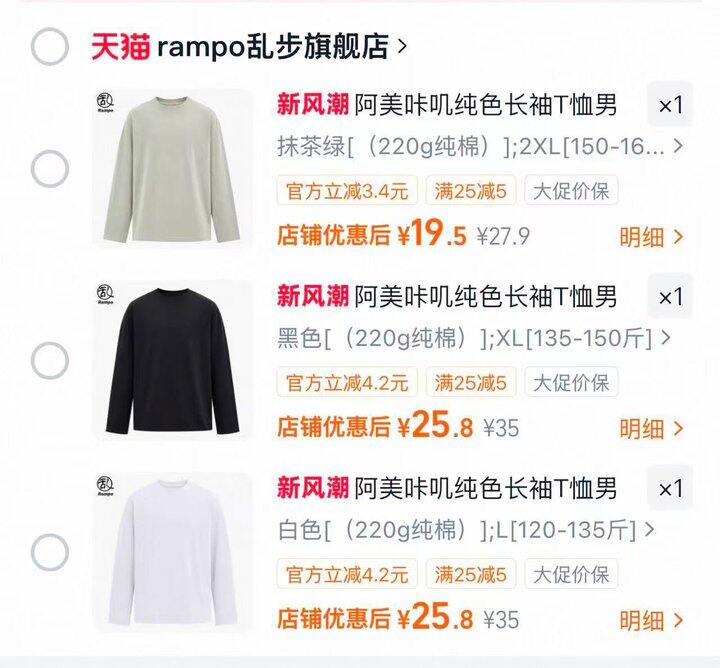Screen dimensions: 720x668
Task: Select the 白色 T-shirt checkbox
Action: tap(50, 552)
